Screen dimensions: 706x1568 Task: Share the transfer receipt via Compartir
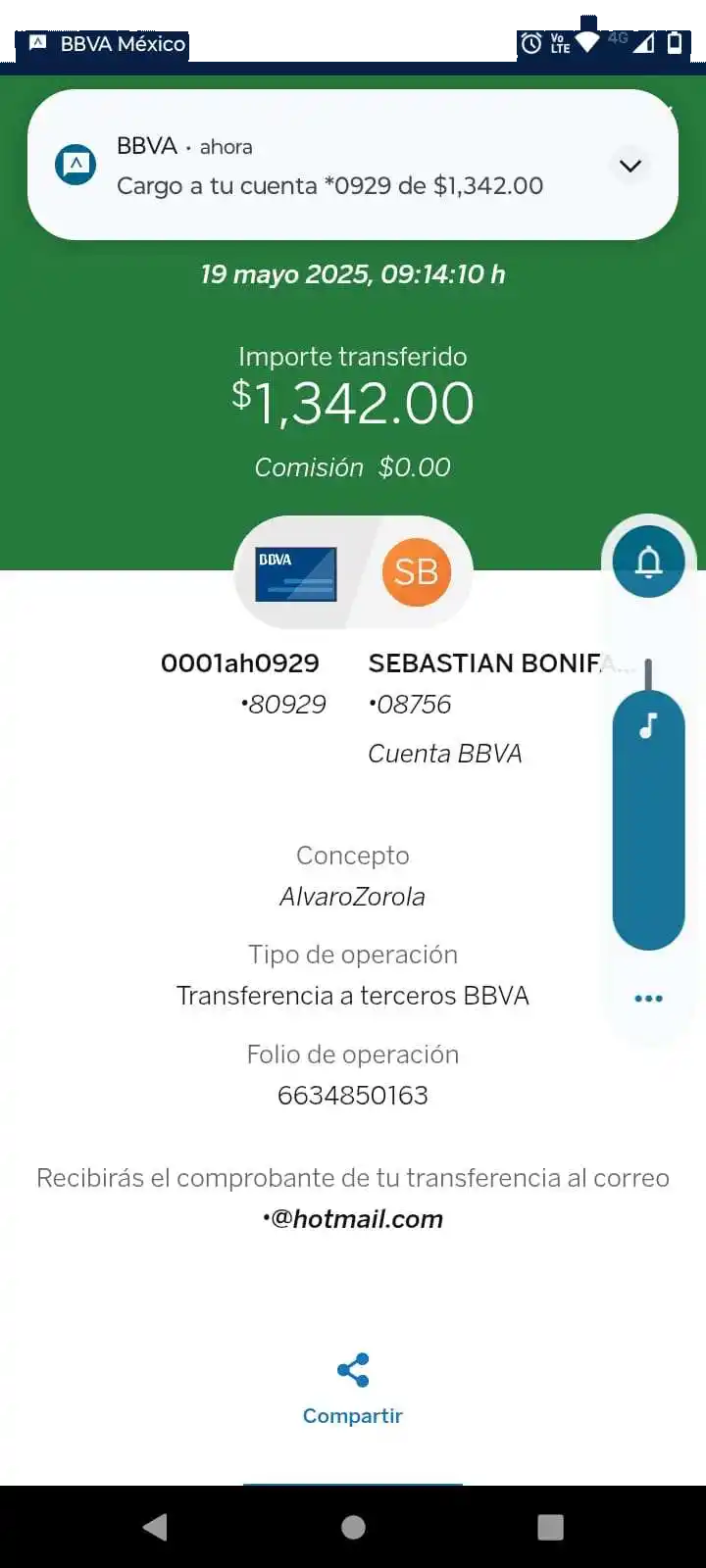[353, 1389]
